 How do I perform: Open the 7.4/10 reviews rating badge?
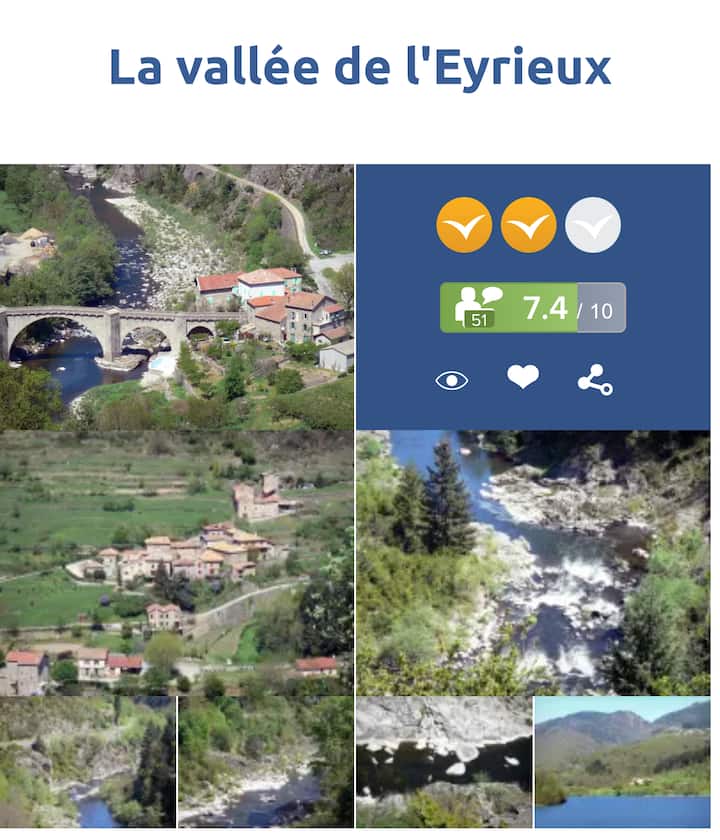click(x=532, y=308)
